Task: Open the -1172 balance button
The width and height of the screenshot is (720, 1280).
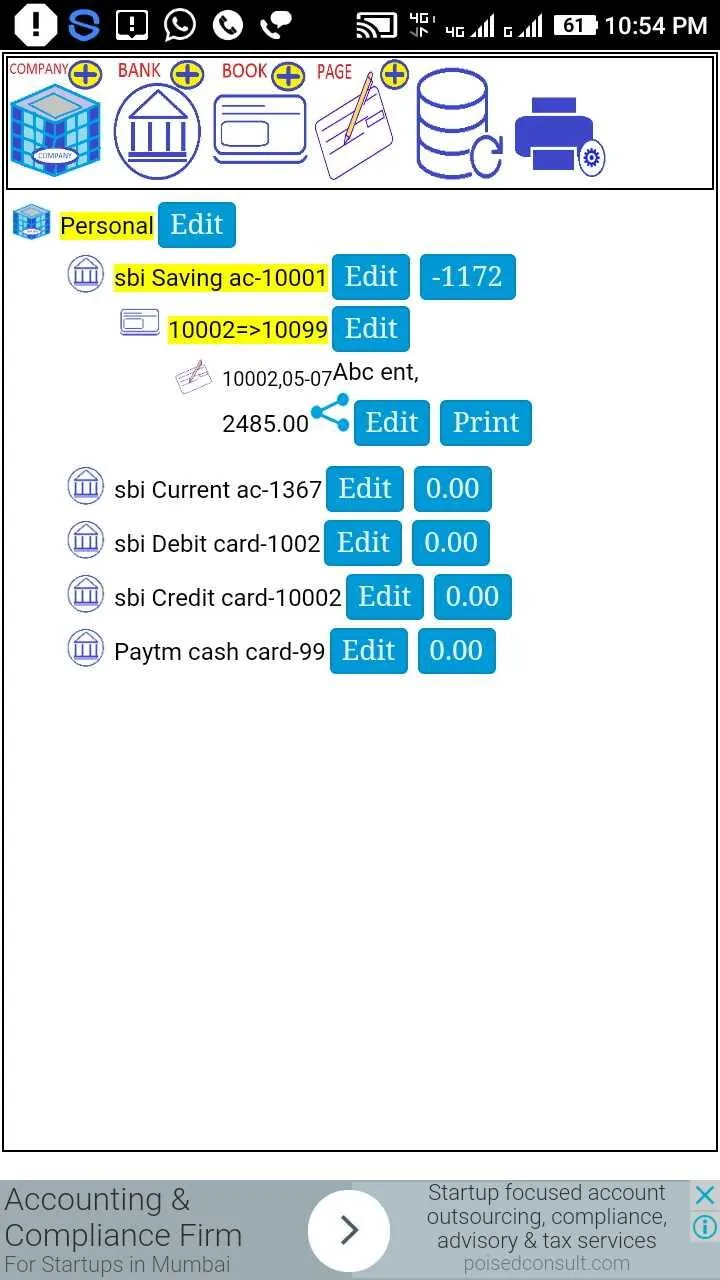Action: [467, 277]
